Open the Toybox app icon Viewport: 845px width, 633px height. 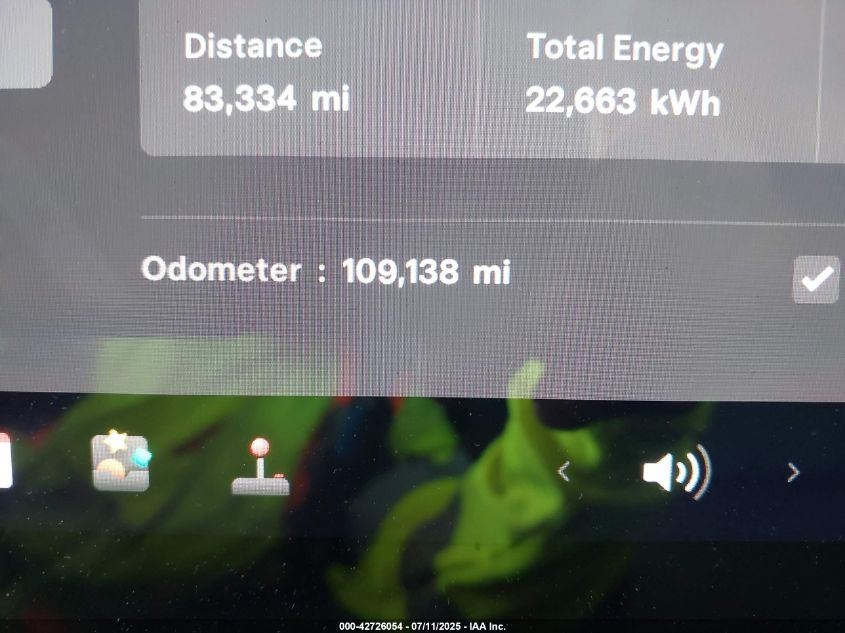(121, 461)
